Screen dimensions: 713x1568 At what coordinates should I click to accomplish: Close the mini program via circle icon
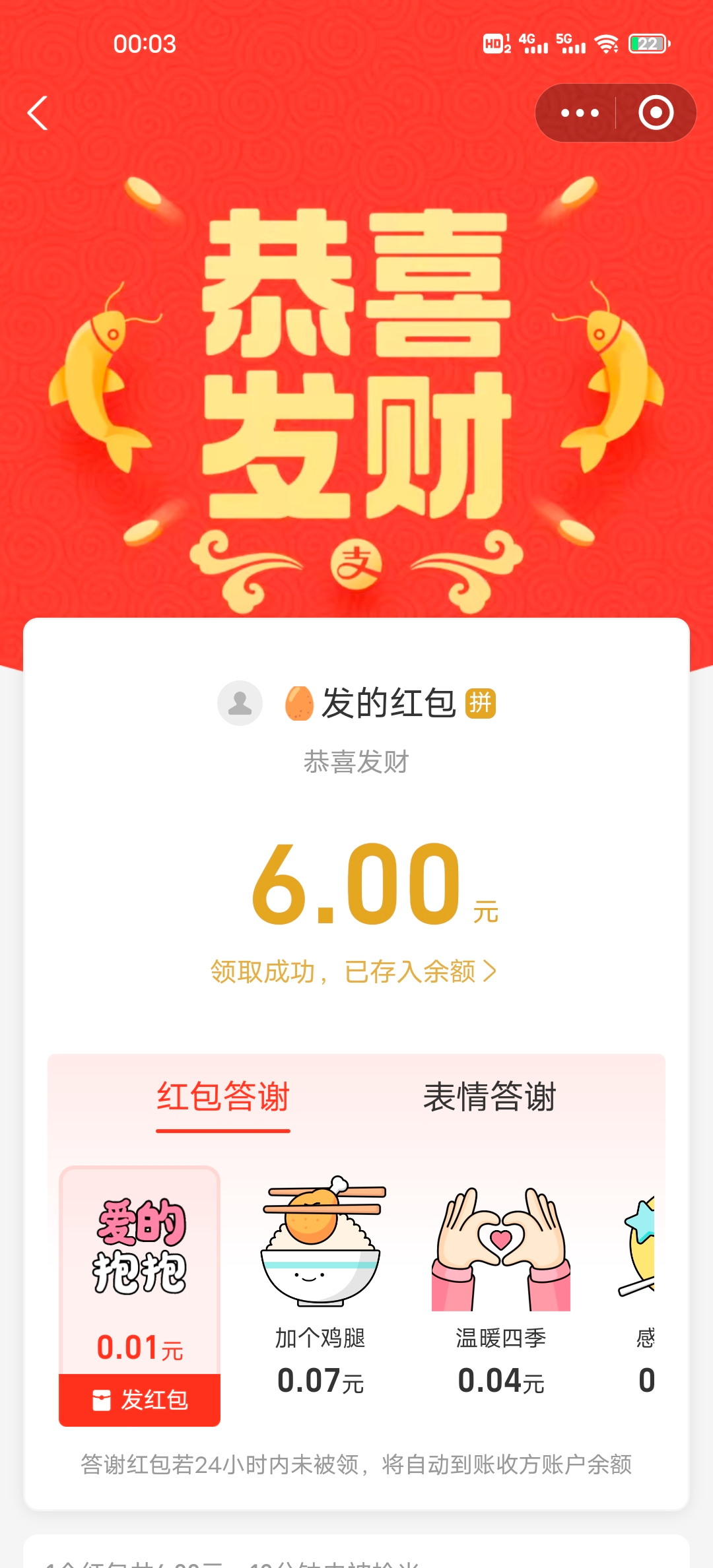[656, 114]
